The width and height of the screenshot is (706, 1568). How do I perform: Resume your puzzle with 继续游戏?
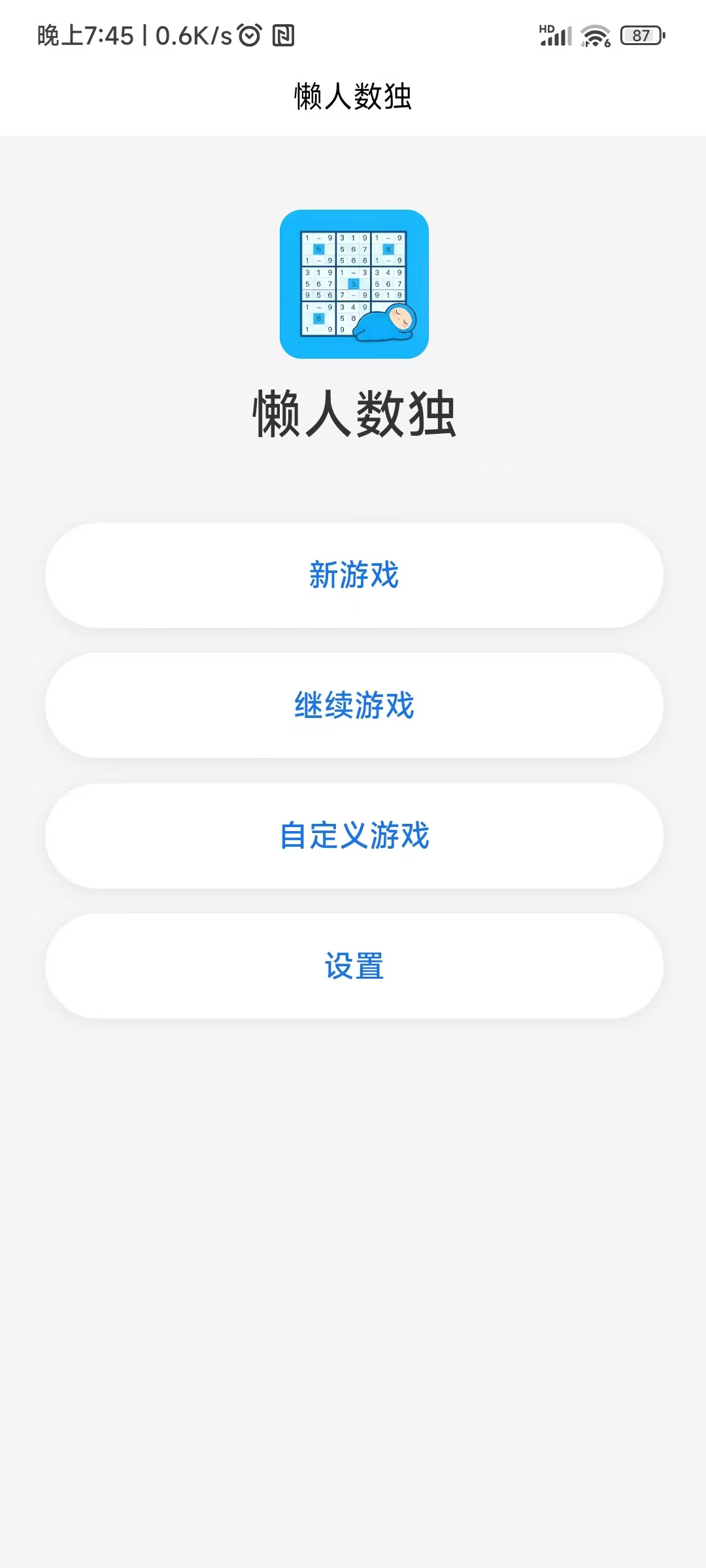tap(353, 706)
